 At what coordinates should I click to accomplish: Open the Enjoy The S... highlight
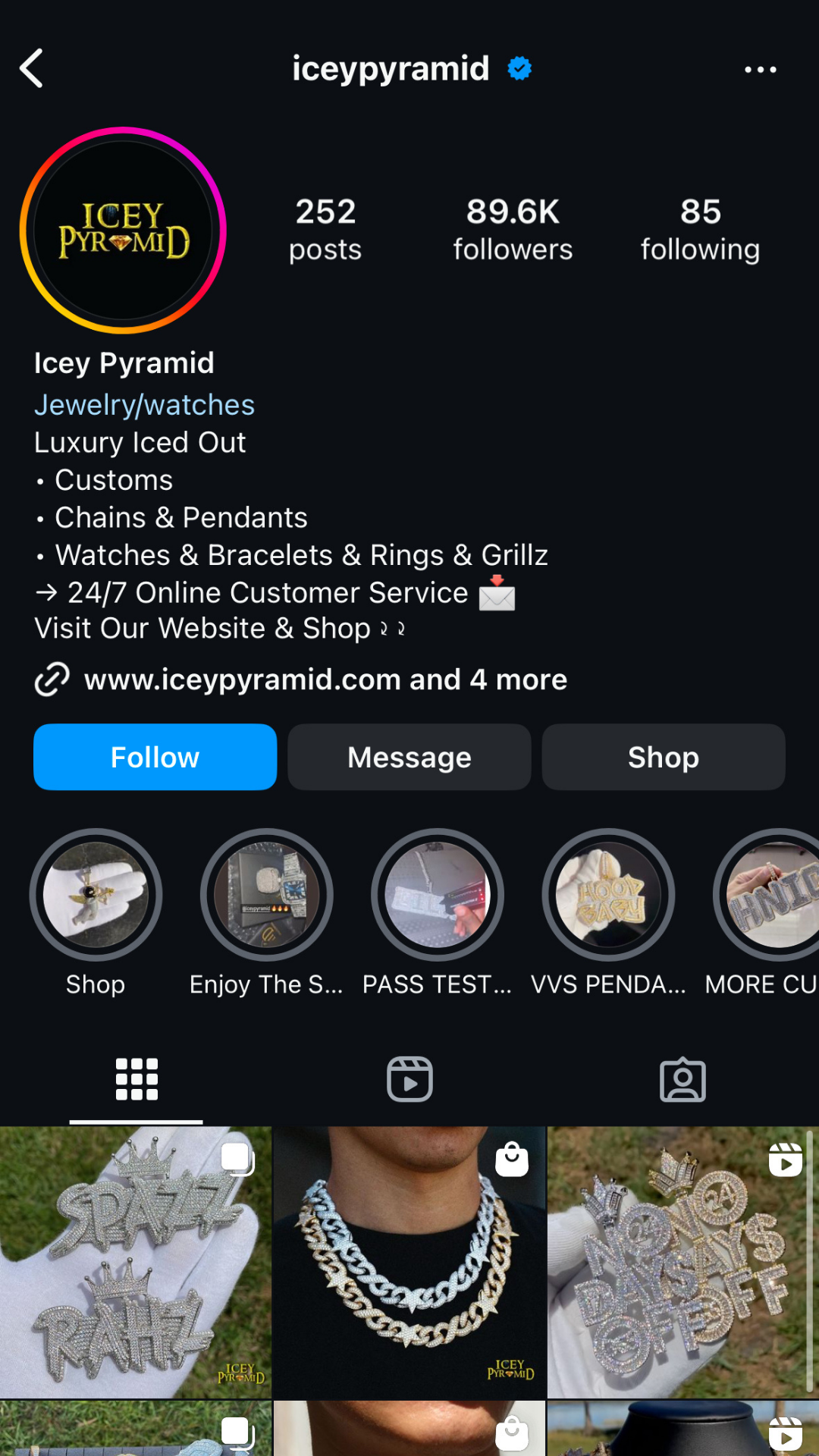pyautogui.click(x=266, y=895)
